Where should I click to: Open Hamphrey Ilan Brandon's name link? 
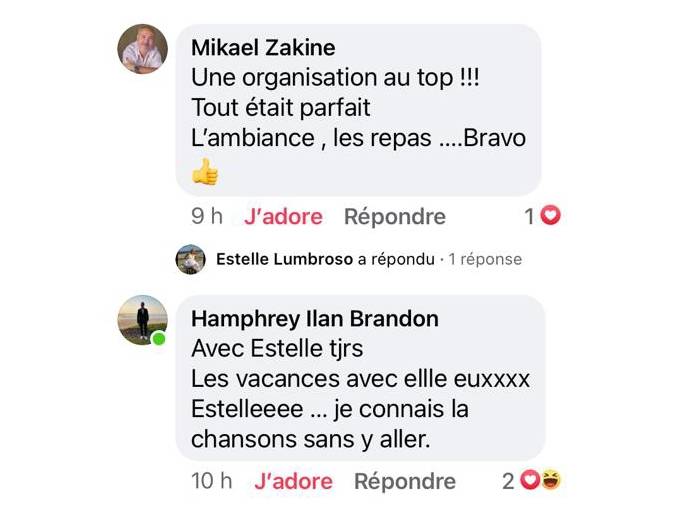tap(314, 319)
